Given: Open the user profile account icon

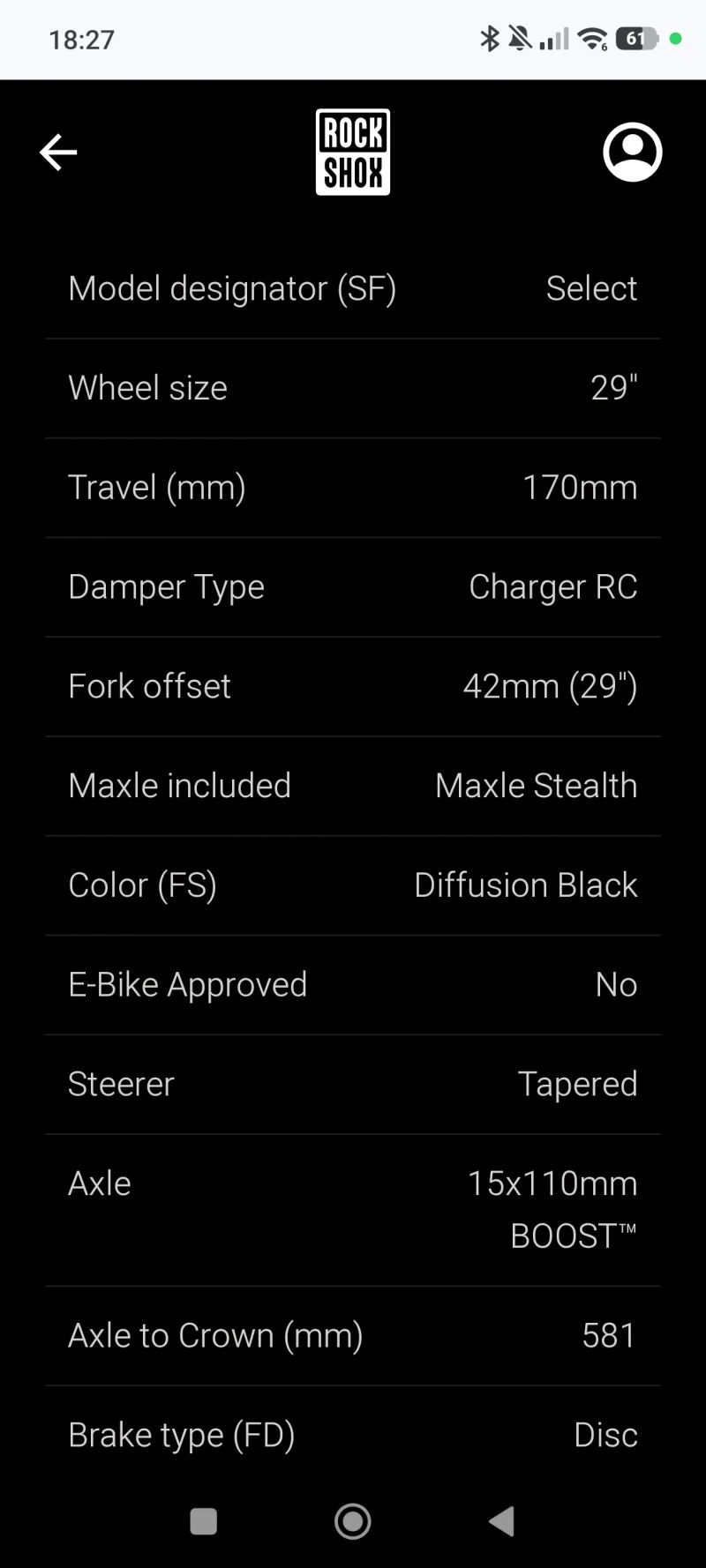Looking at the screenshot, I should (x=632, y=152).
